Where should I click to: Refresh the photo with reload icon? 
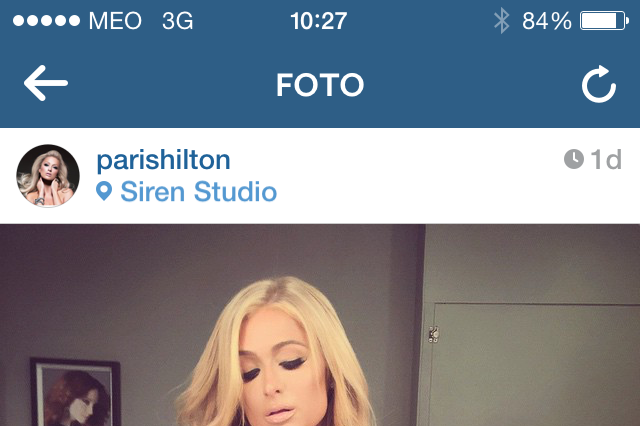click(598, 86)
